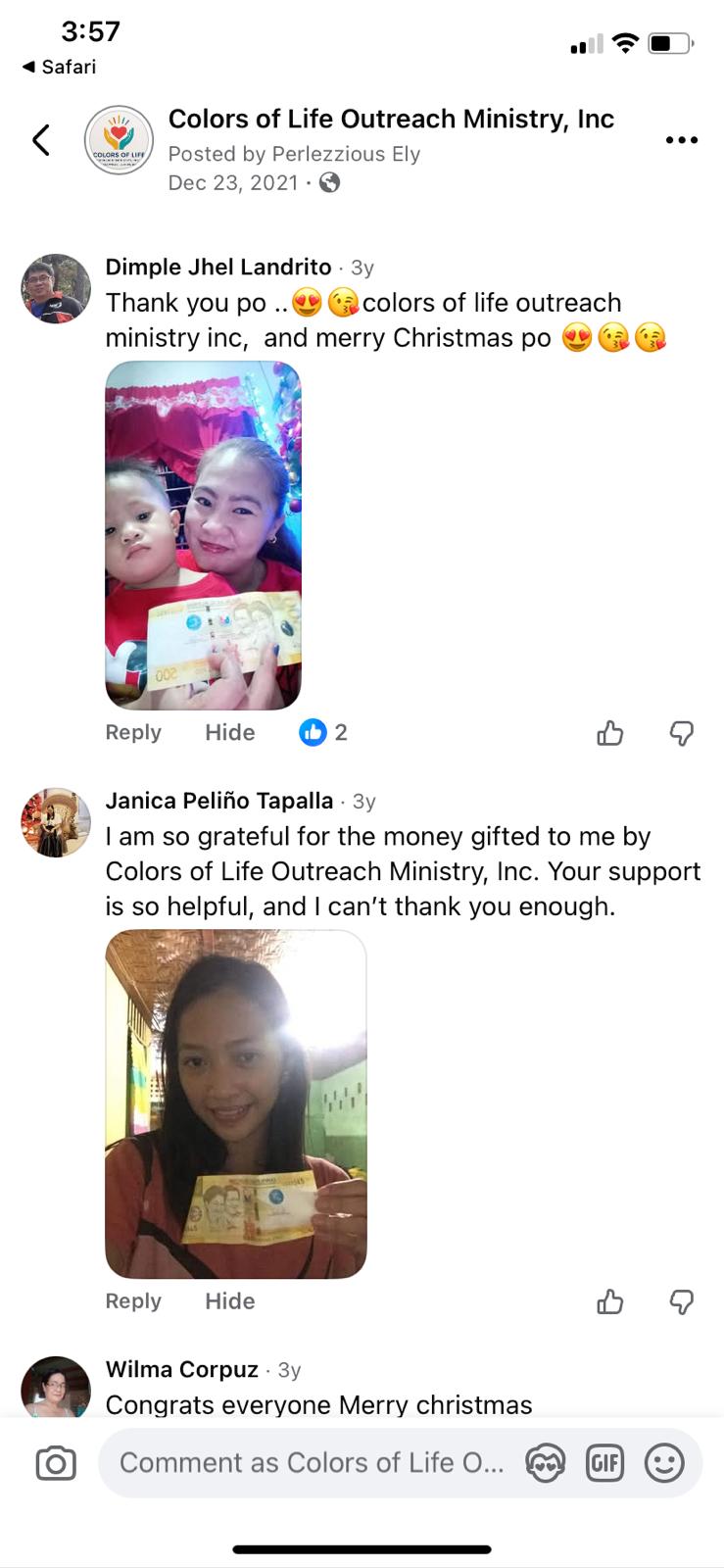Hide Dimple Jhel Landrito's comment
This screenshot has height=1568, width=724.
[x=229, y=732]
